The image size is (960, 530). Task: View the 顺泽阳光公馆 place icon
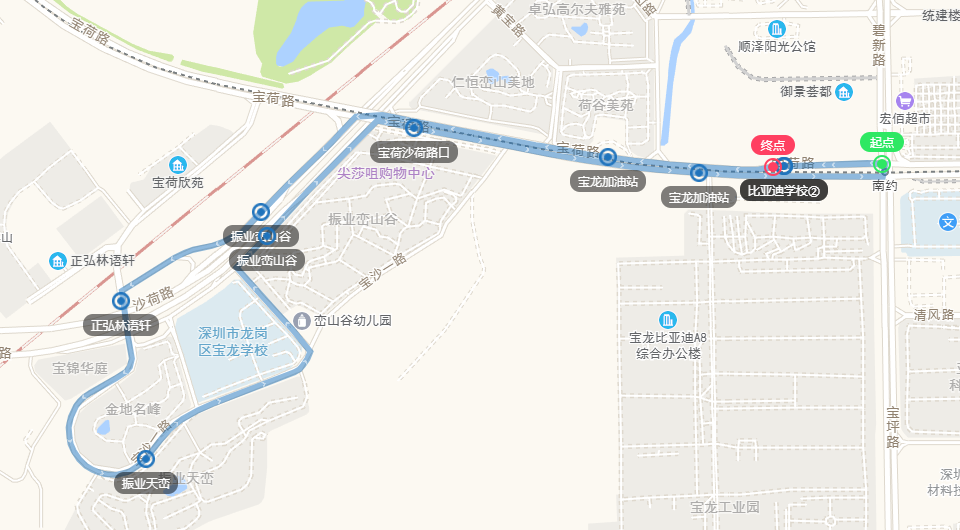tap(776, 28)
